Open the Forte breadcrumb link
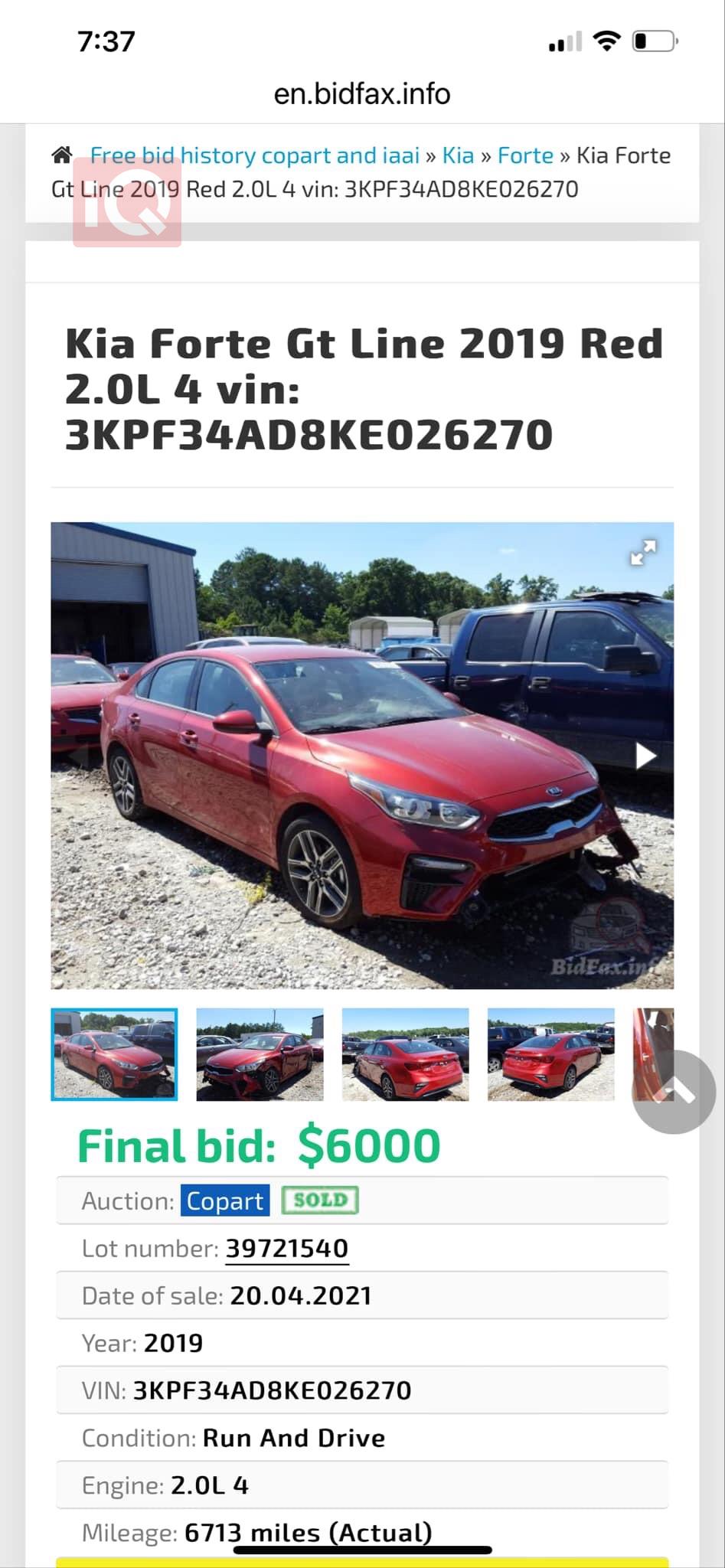 point(525,155)
